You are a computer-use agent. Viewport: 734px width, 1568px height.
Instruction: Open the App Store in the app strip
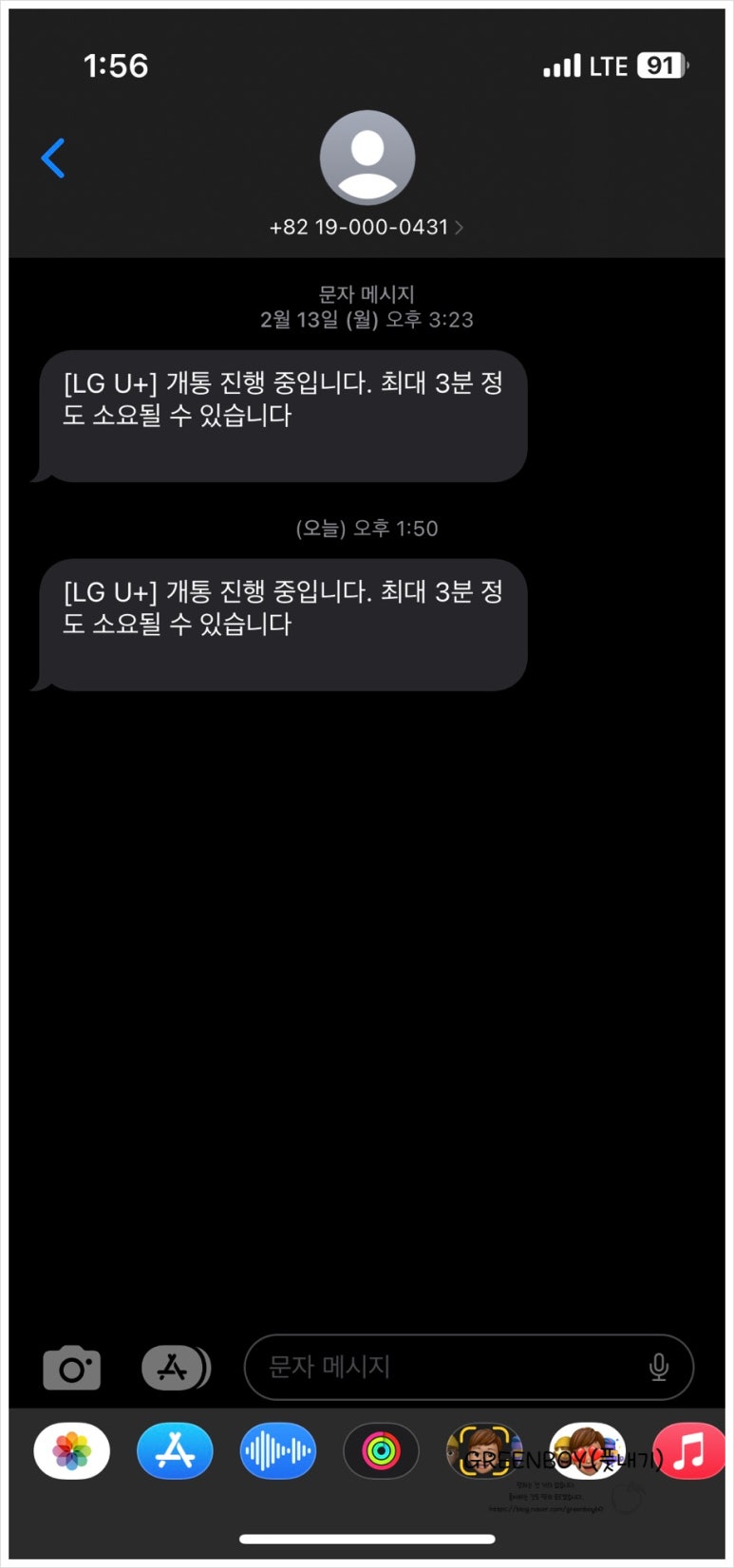(175, 1451)
